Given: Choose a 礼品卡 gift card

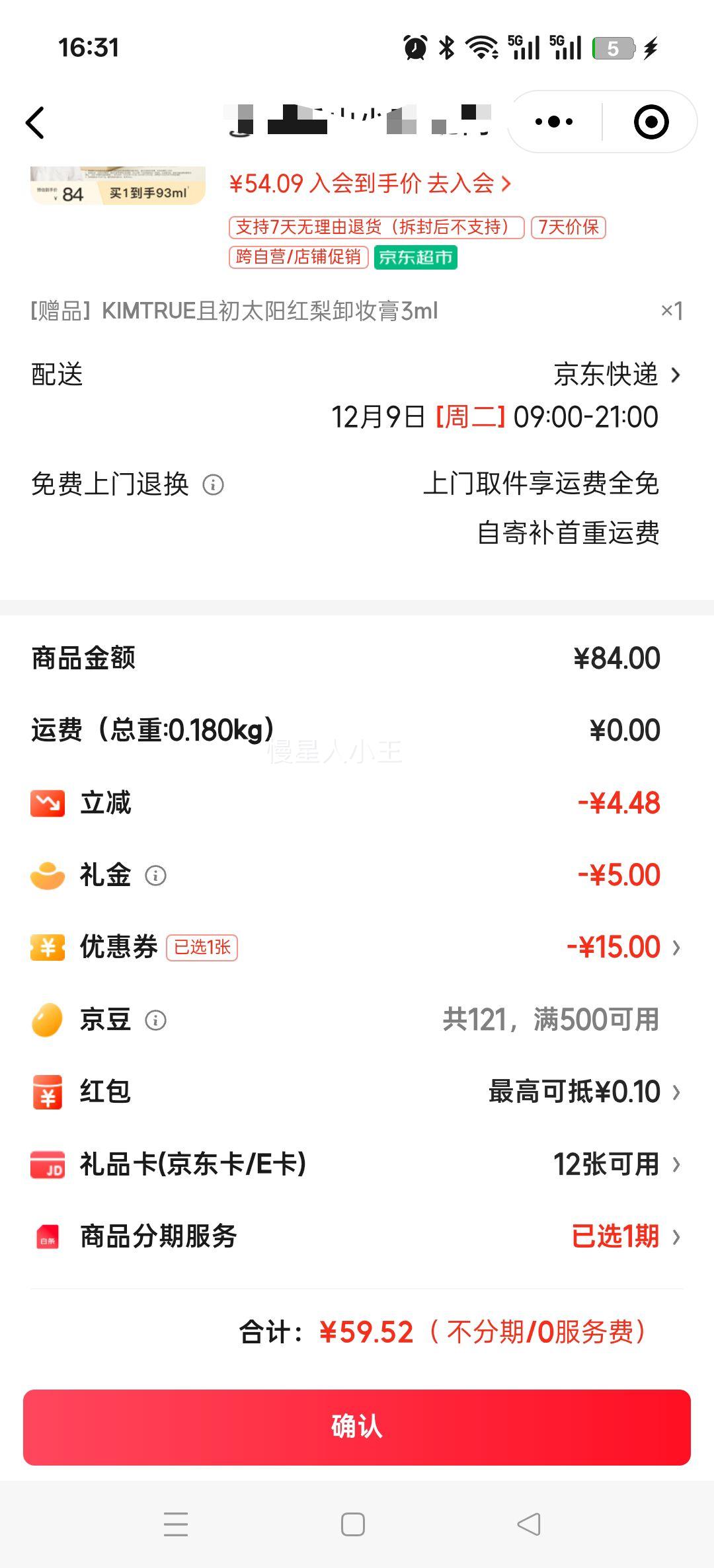Looking at the screenshot, I should tap(615, 1164).
